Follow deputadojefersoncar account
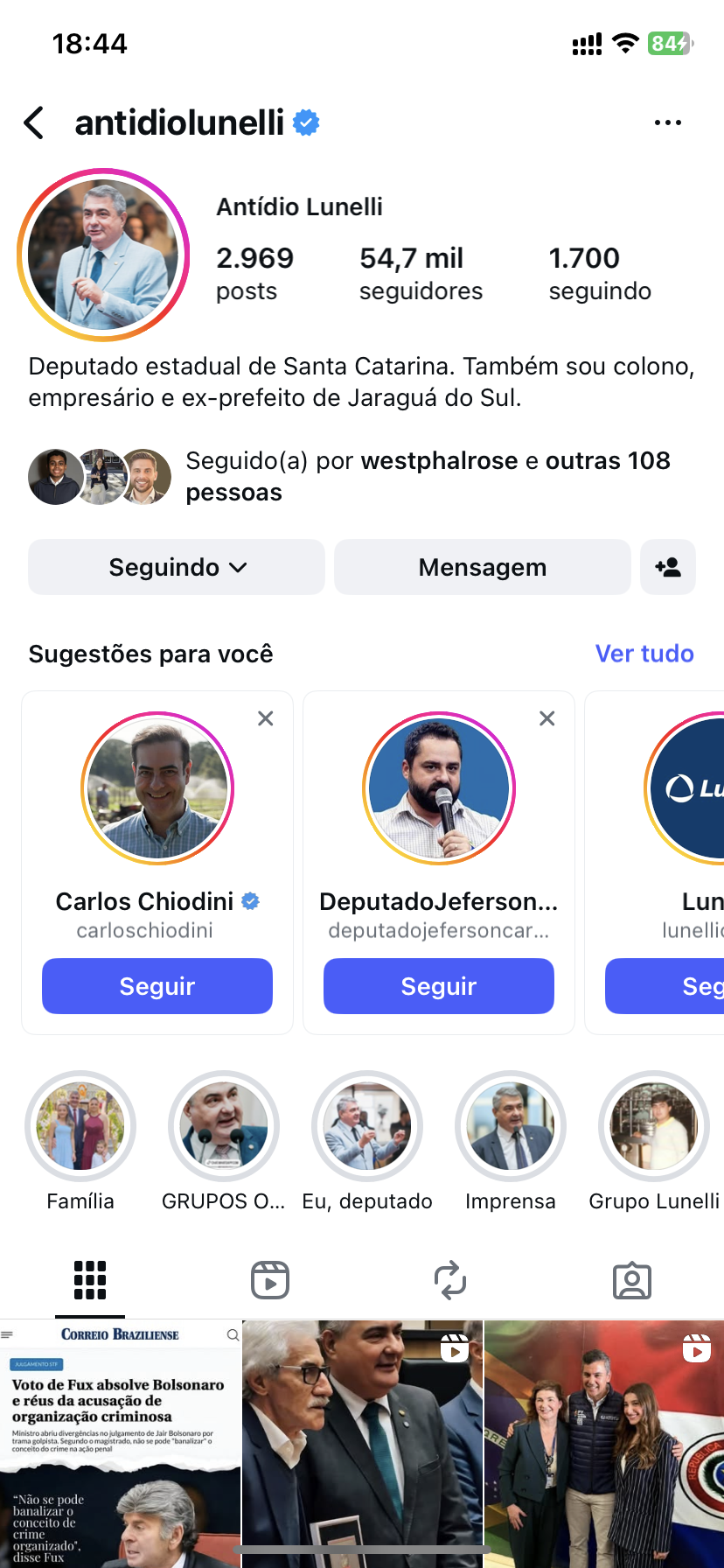724x1568 pixels. pos(439,986)
